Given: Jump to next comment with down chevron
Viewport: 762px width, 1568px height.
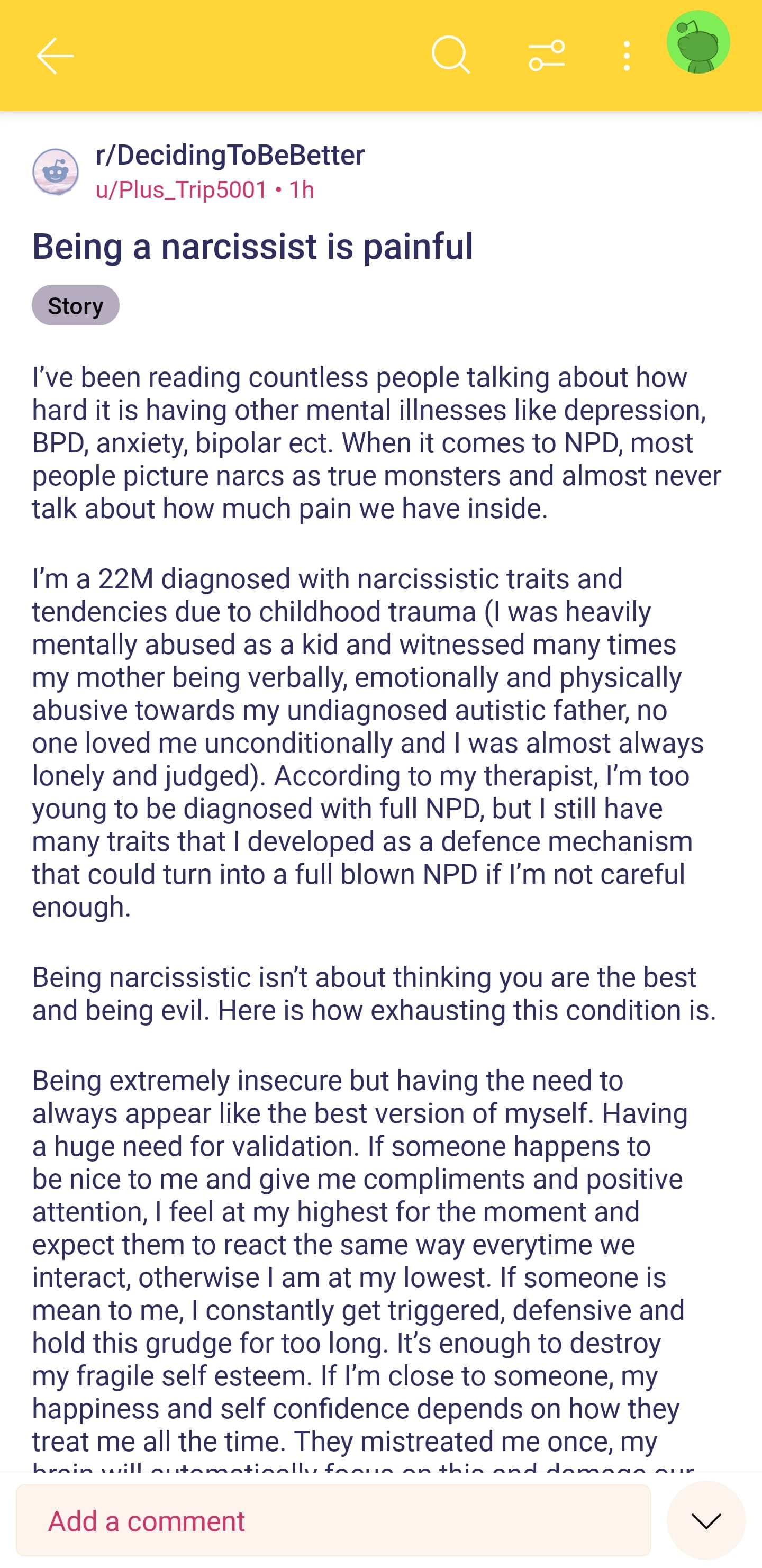Looking at the screenshot, I should click(705, 1520).
